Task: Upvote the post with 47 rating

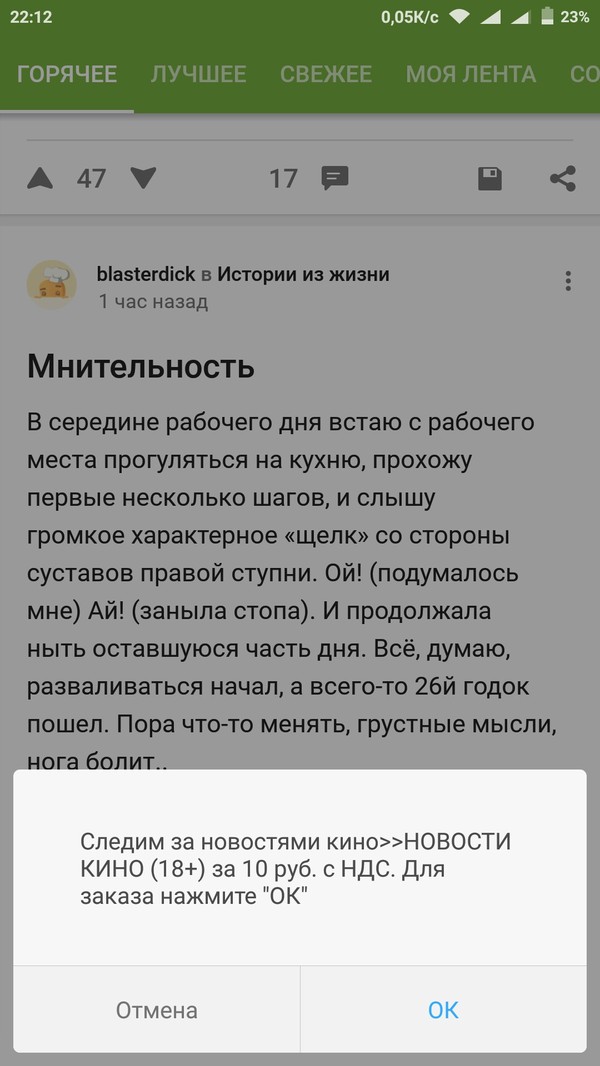Action: tap(40, 179)
